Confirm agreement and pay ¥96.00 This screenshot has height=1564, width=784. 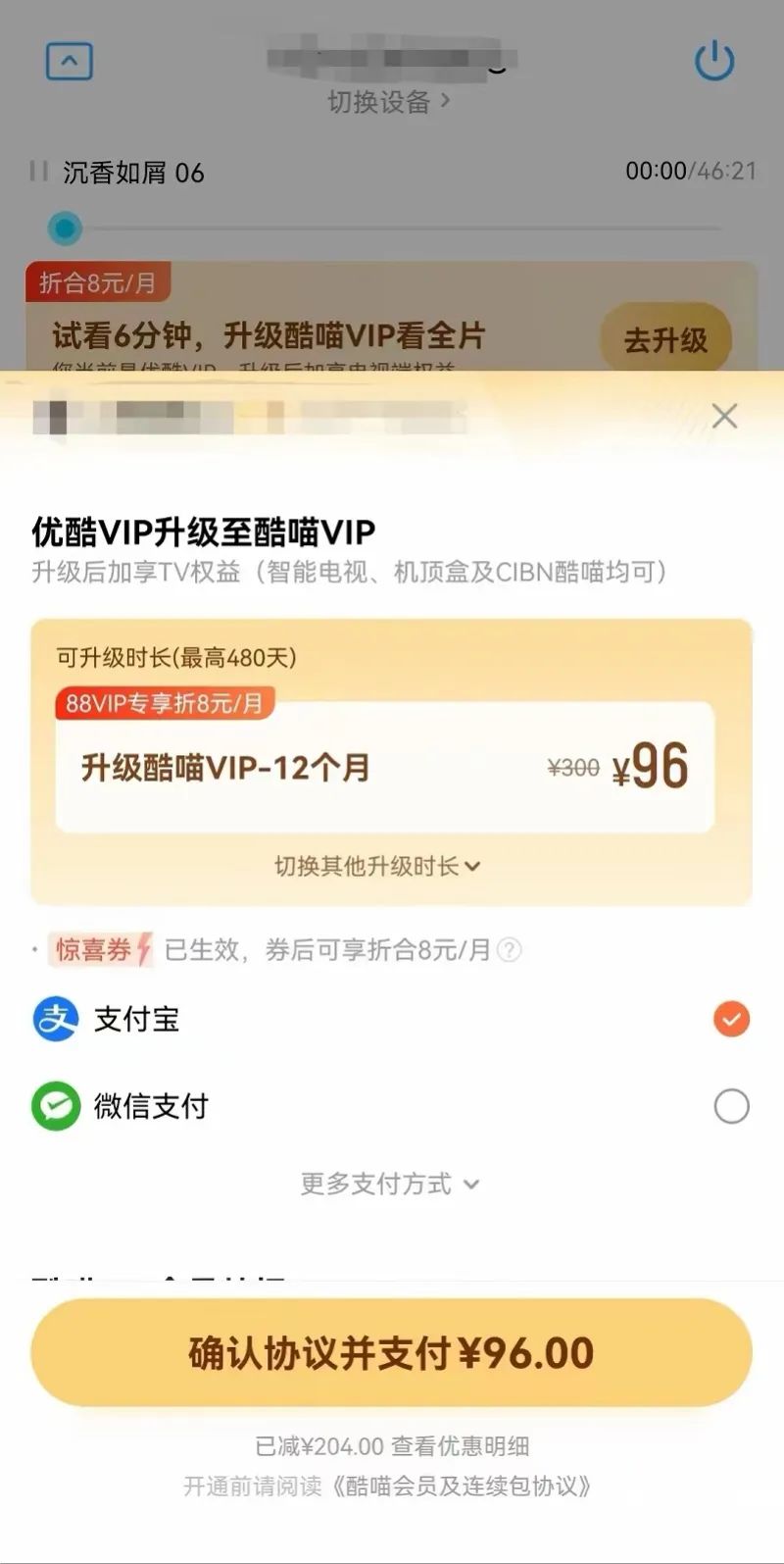point(391,1353)
